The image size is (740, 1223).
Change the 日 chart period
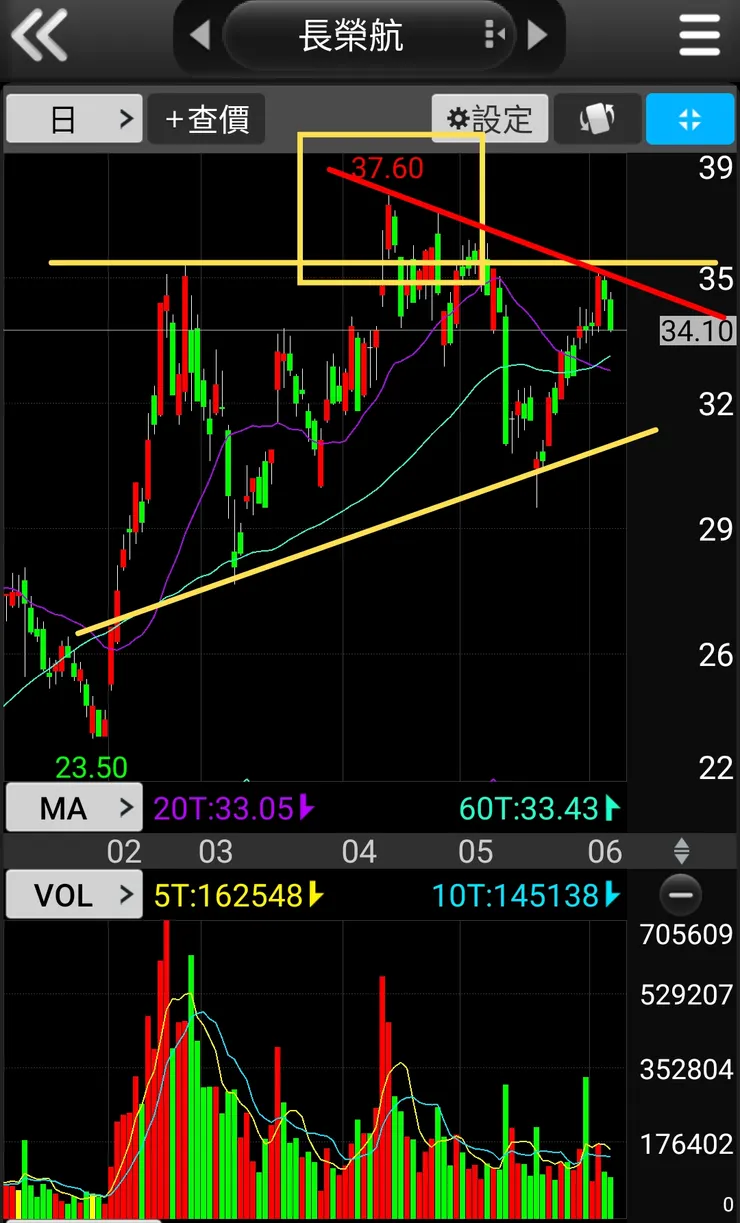point(73,120)
